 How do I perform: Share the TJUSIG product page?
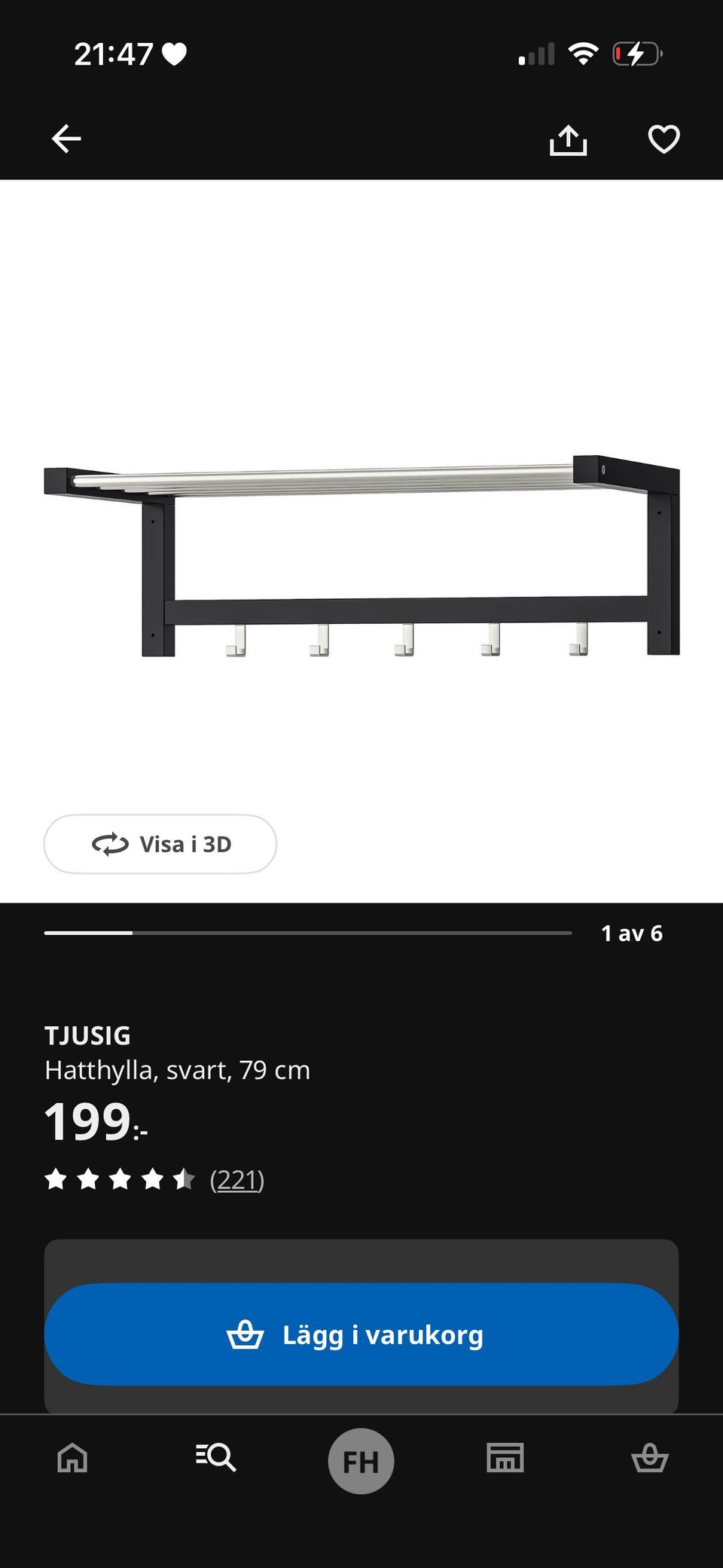568,140
